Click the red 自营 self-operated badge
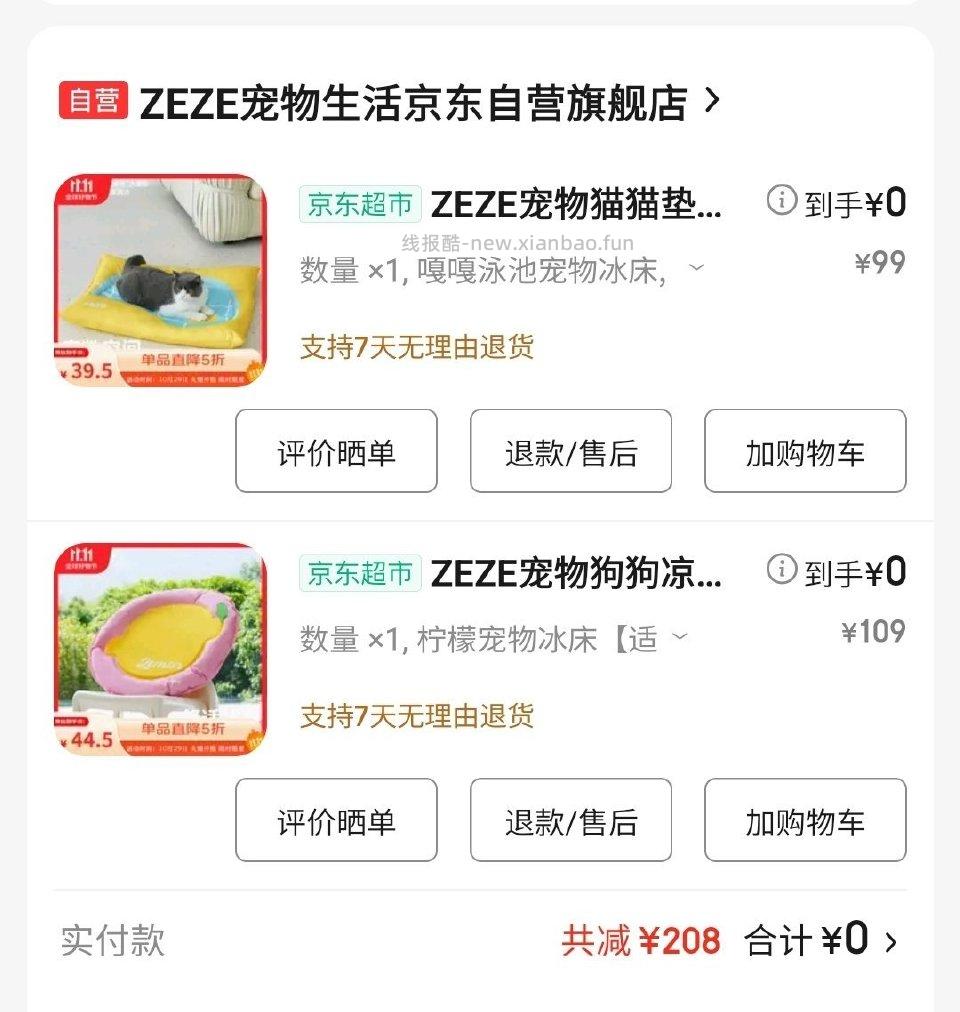 (95, 99)
